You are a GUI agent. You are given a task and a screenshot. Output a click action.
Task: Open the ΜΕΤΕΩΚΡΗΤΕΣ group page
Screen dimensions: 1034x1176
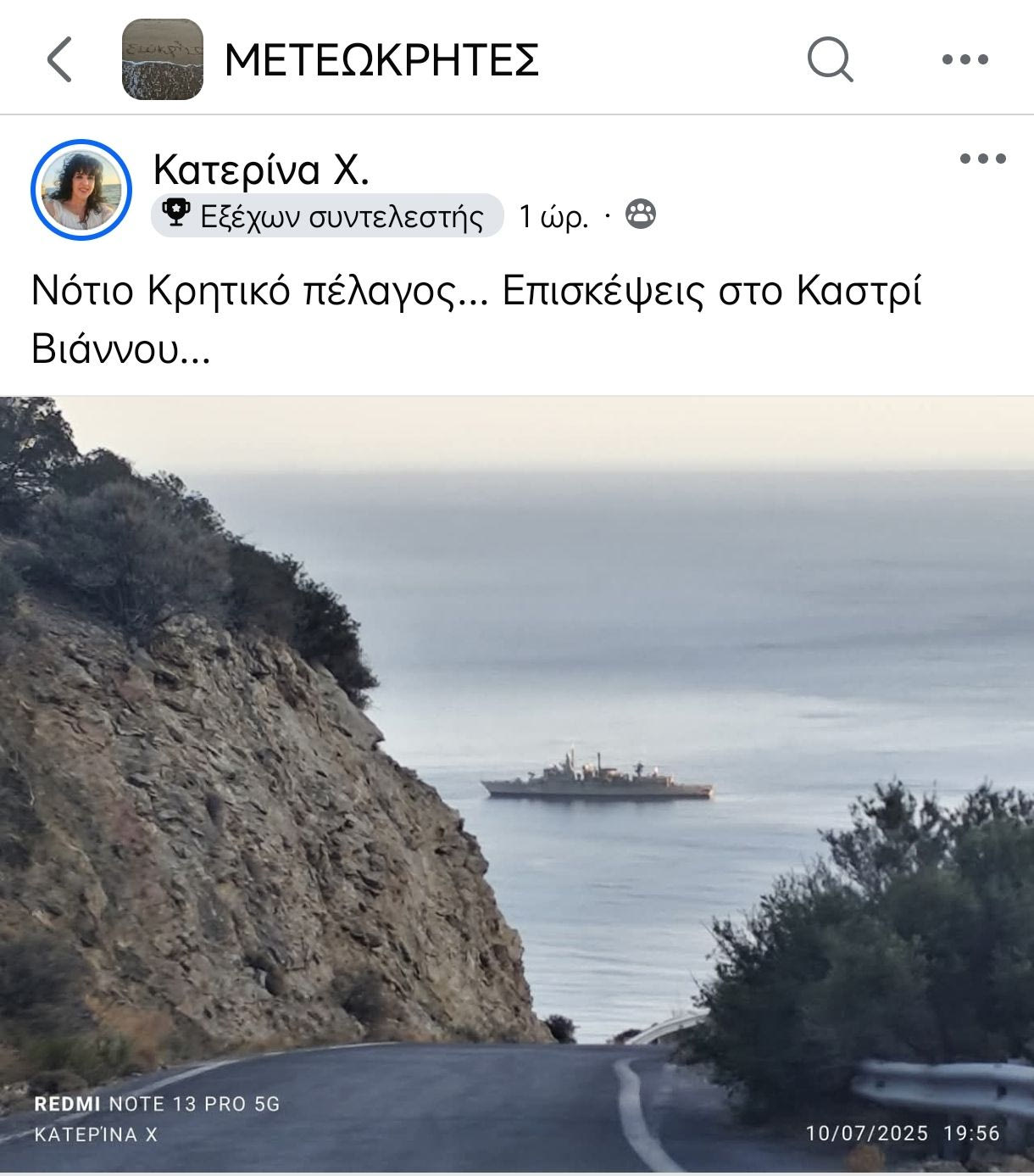coord(381,59)
